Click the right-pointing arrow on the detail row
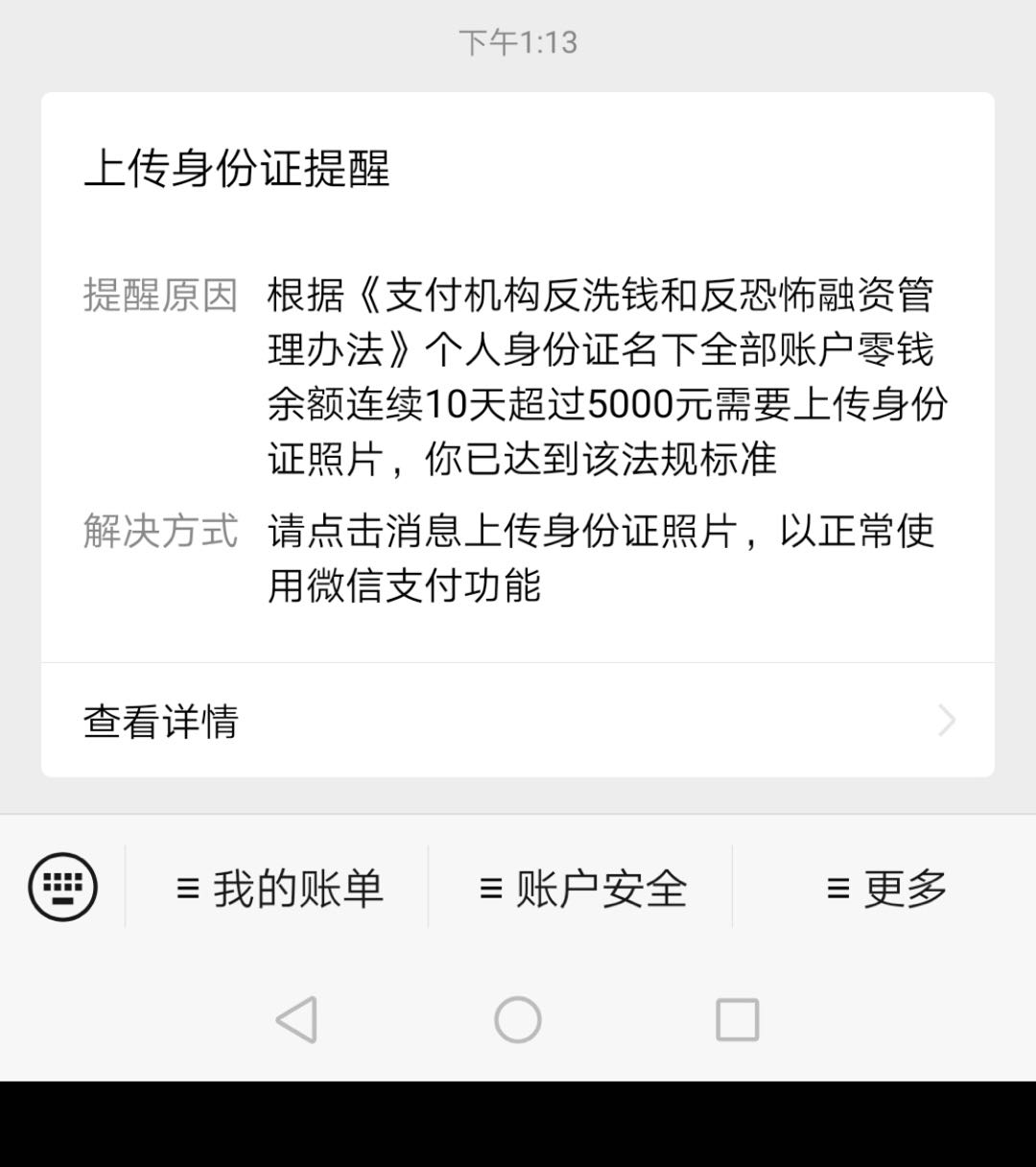 coord(947,720)
